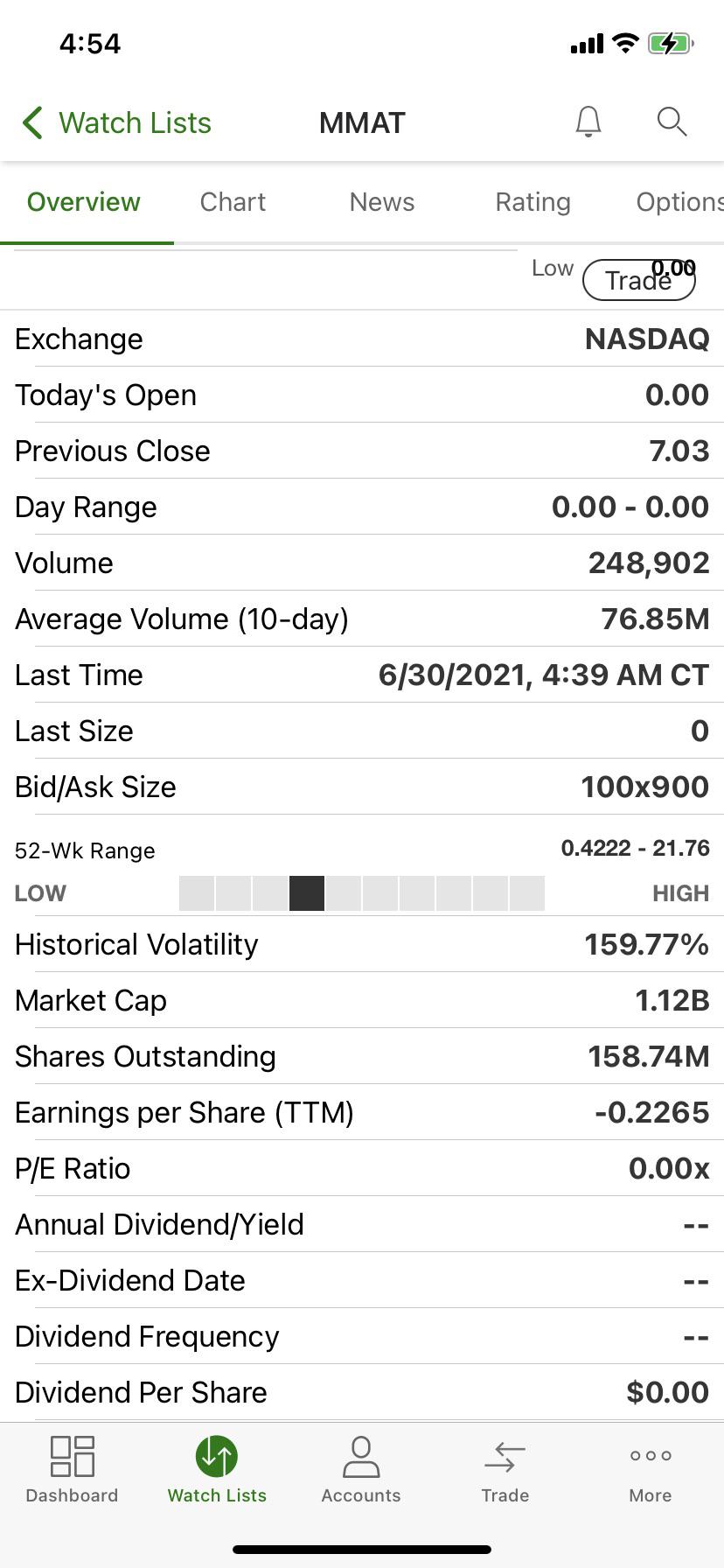
Task: Tap the 52-Wk Range position indicator
Action: tap(306, 893)
